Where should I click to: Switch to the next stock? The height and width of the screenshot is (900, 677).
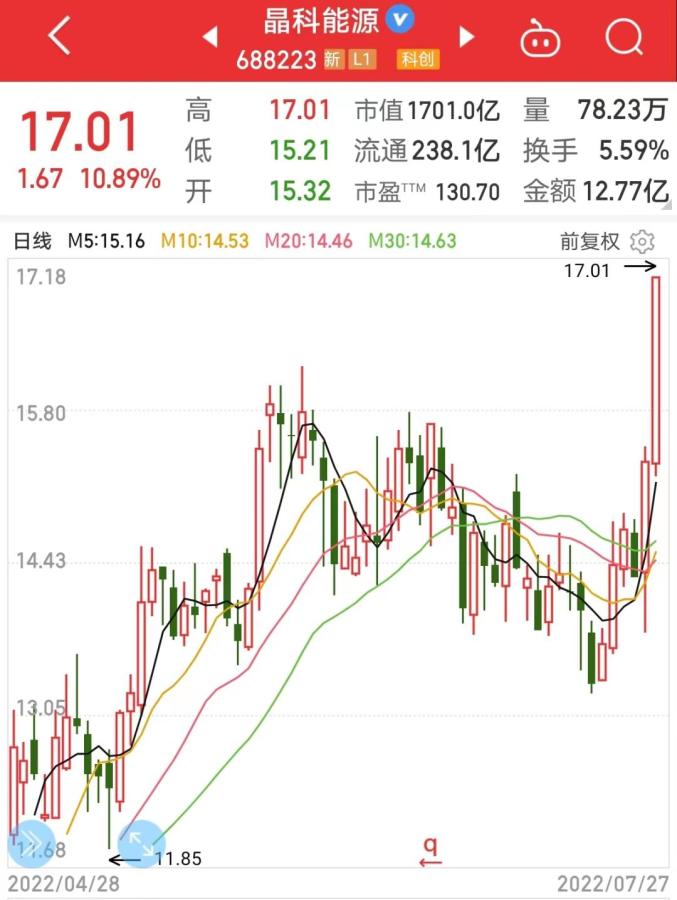coord(466,38)
